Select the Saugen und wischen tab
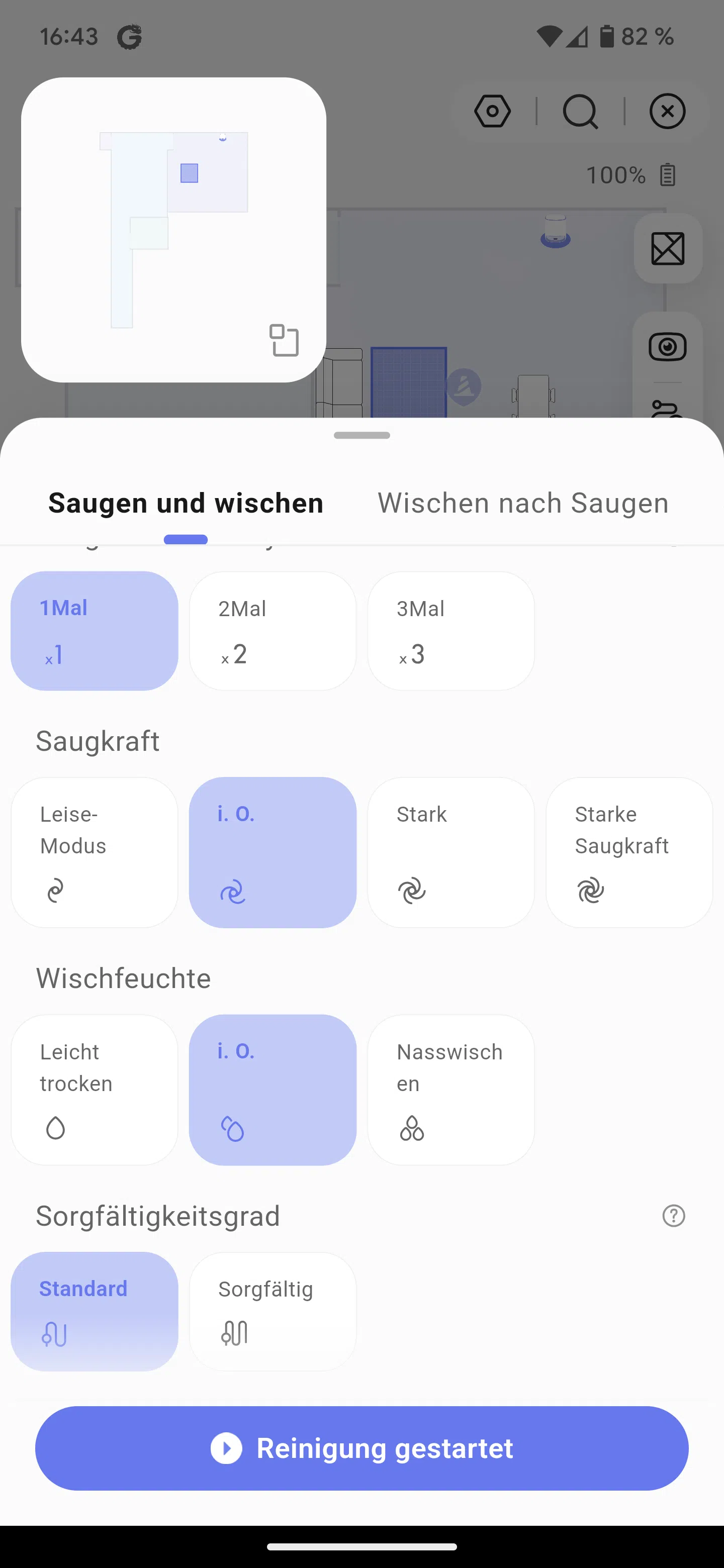The image size is (724, 1568). (x=186, y=504)
